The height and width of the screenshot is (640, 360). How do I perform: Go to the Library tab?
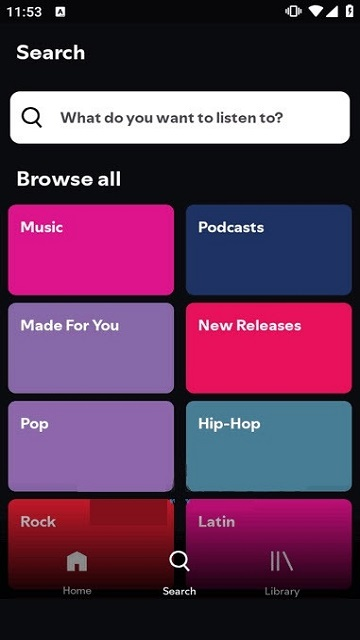[282, 573]
